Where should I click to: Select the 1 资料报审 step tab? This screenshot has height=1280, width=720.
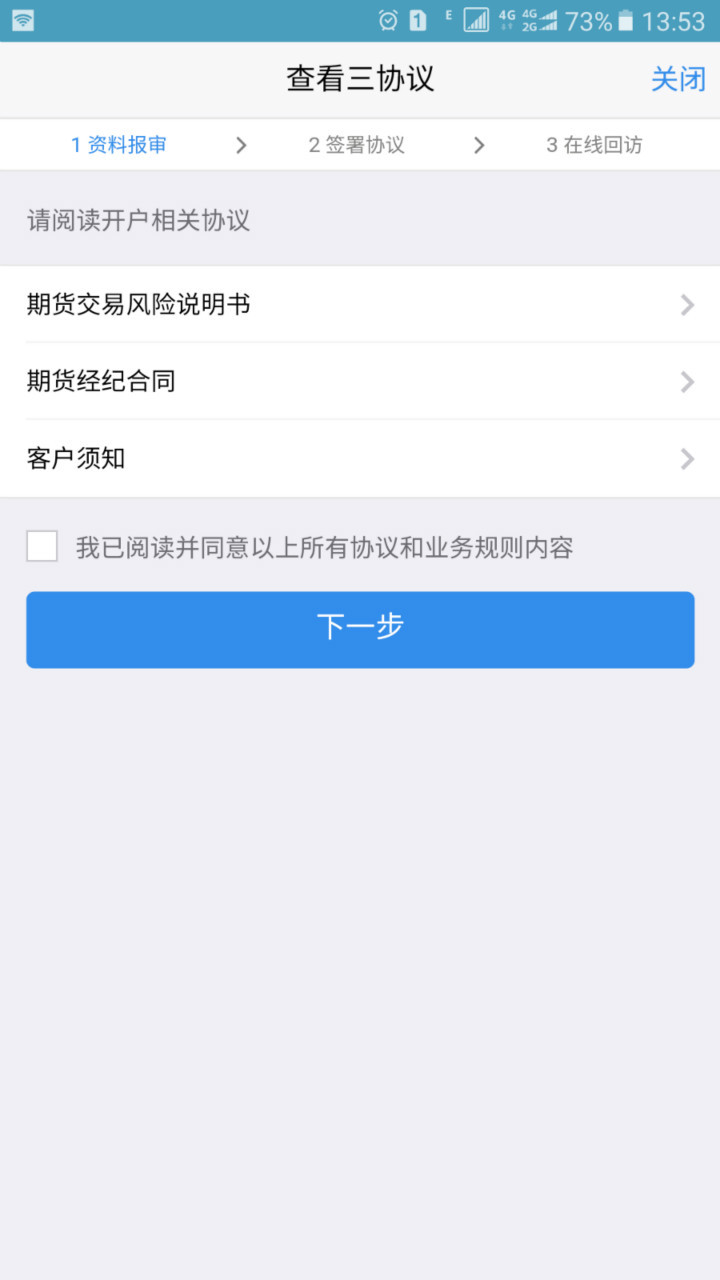click(119, 145)
